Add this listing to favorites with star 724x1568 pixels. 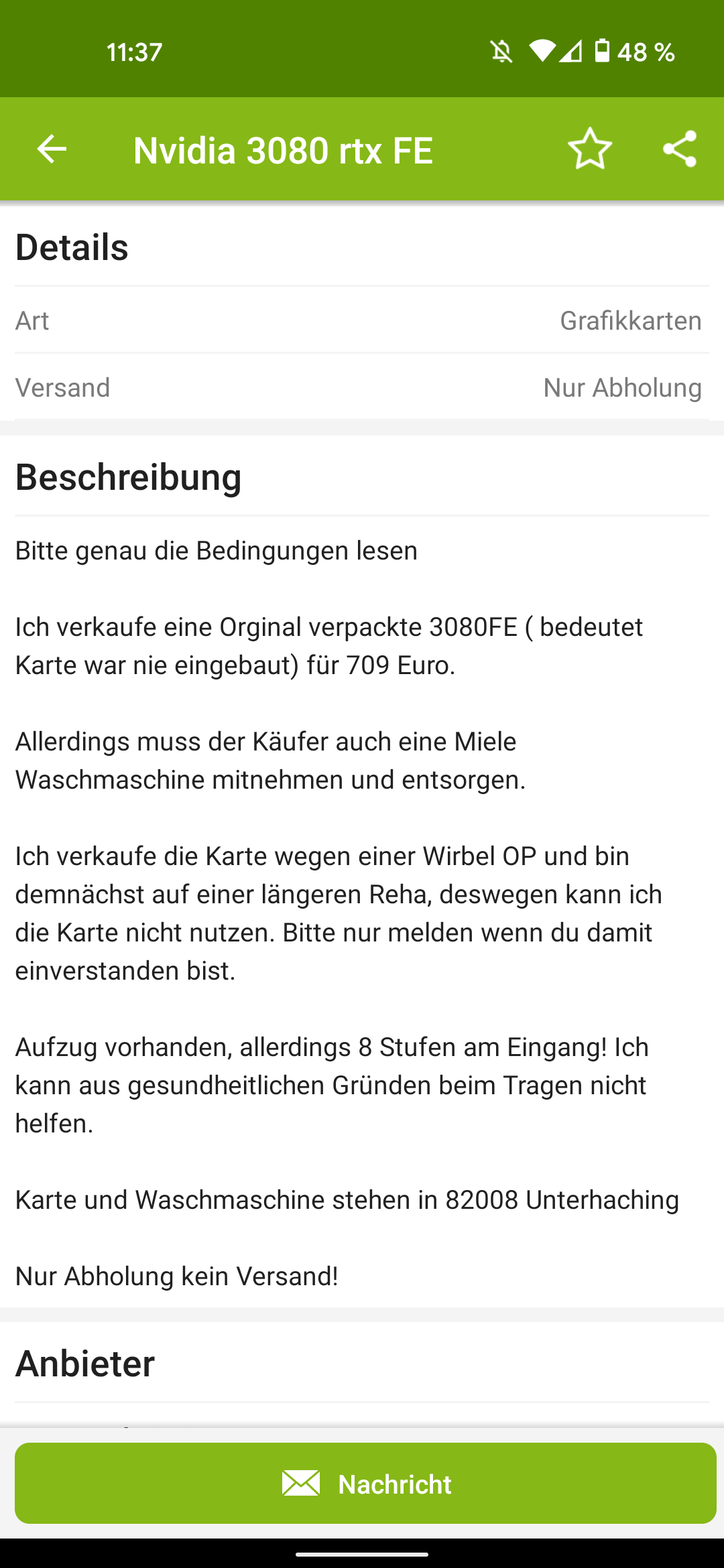[x=590, y=149]
